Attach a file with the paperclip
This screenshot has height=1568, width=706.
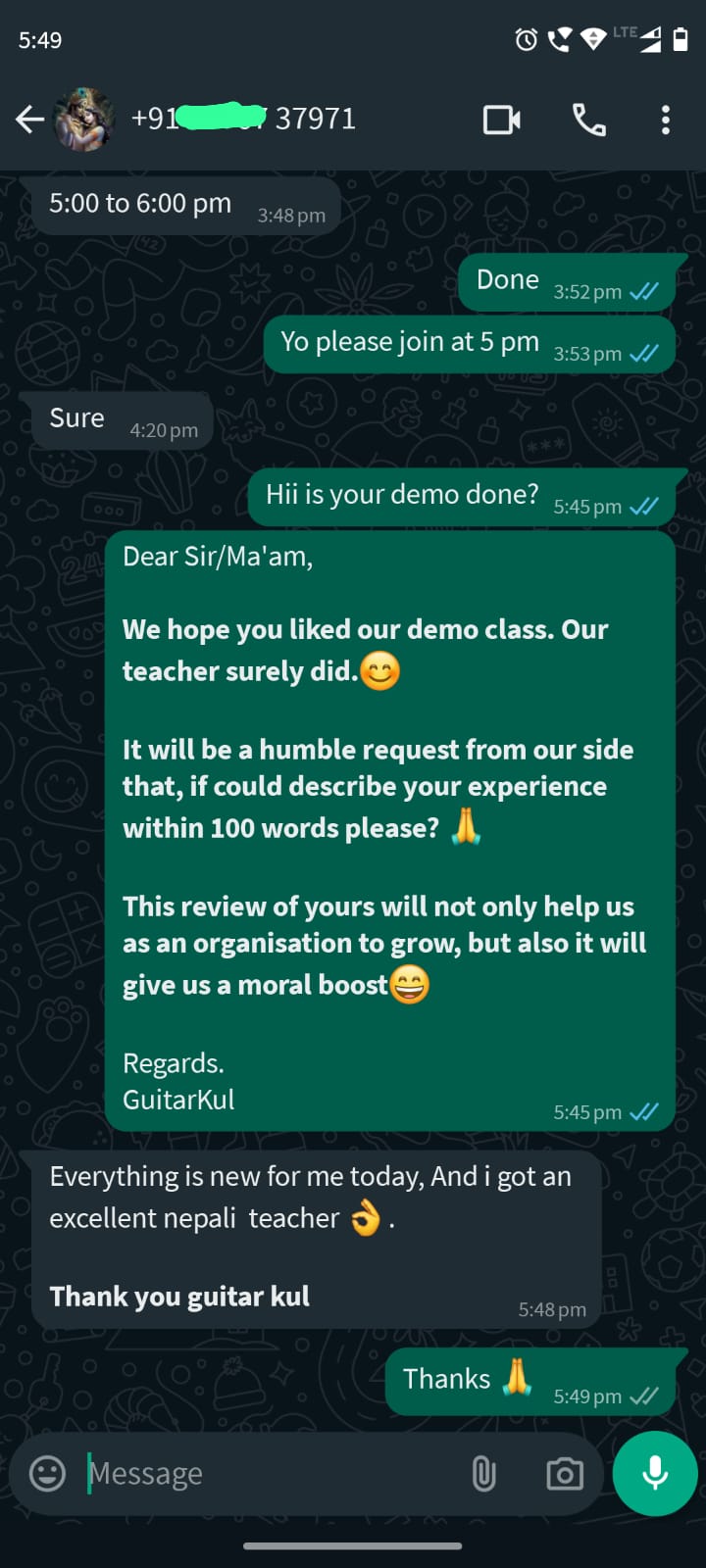click(x=483, y=1473)
